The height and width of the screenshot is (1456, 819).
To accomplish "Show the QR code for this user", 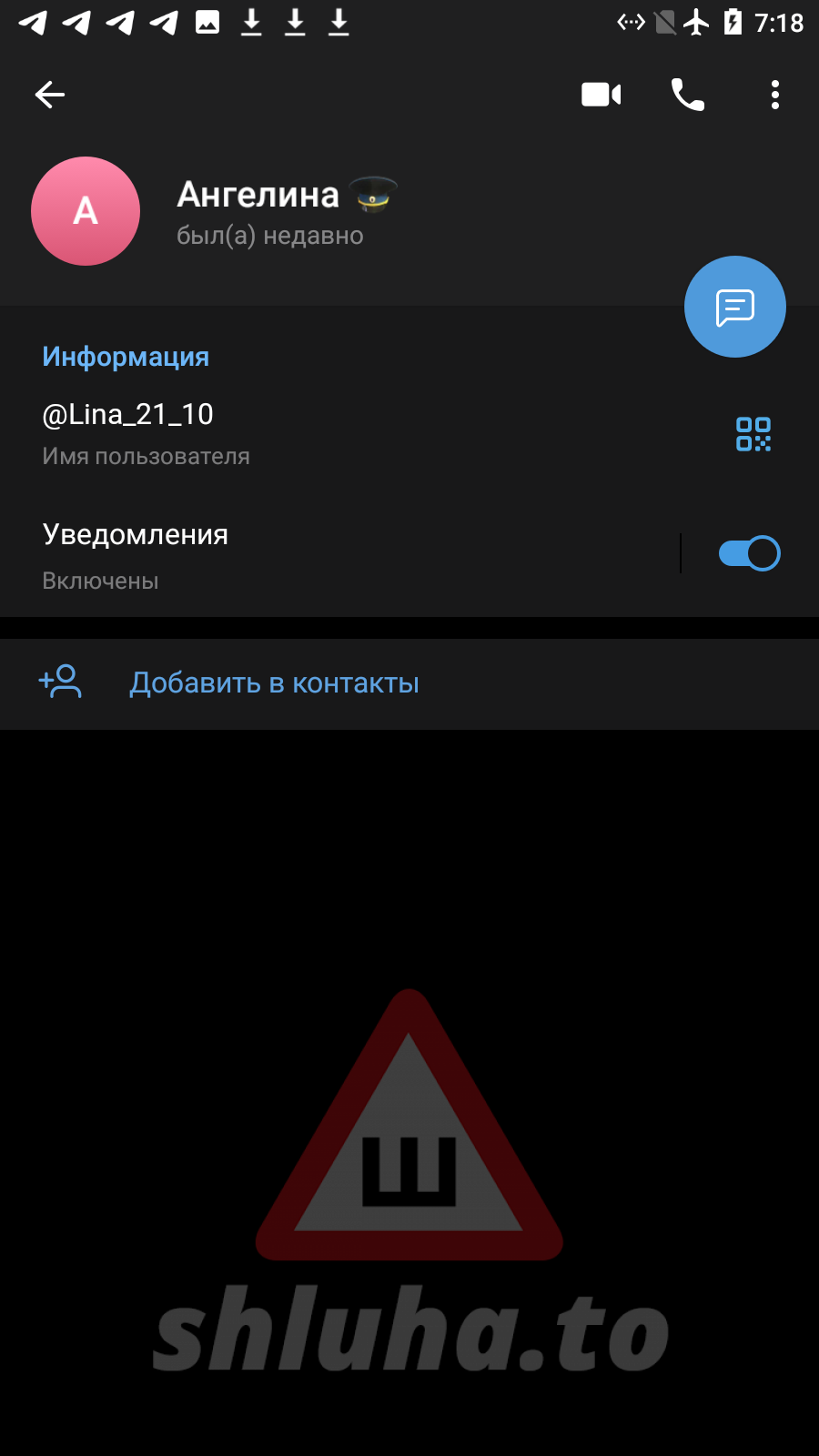I will pos(753,434).
